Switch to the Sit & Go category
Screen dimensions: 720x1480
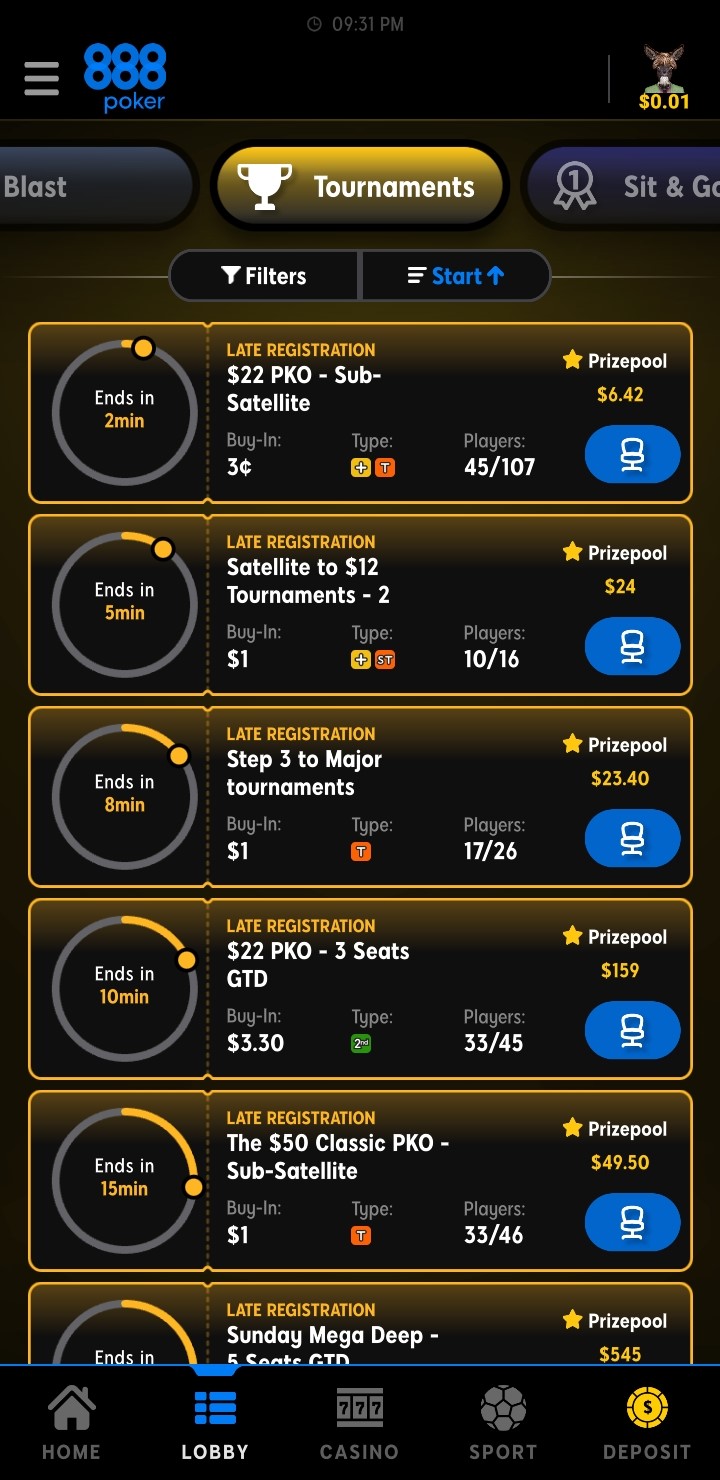pos(630,187)
